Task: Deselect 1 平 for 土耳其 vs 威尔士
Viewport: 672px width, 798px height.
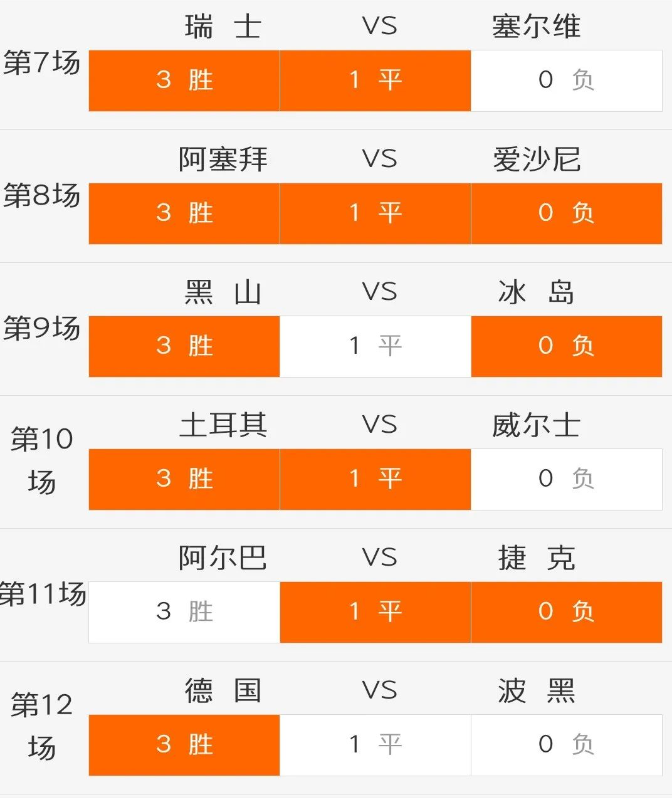Action: 375,479
